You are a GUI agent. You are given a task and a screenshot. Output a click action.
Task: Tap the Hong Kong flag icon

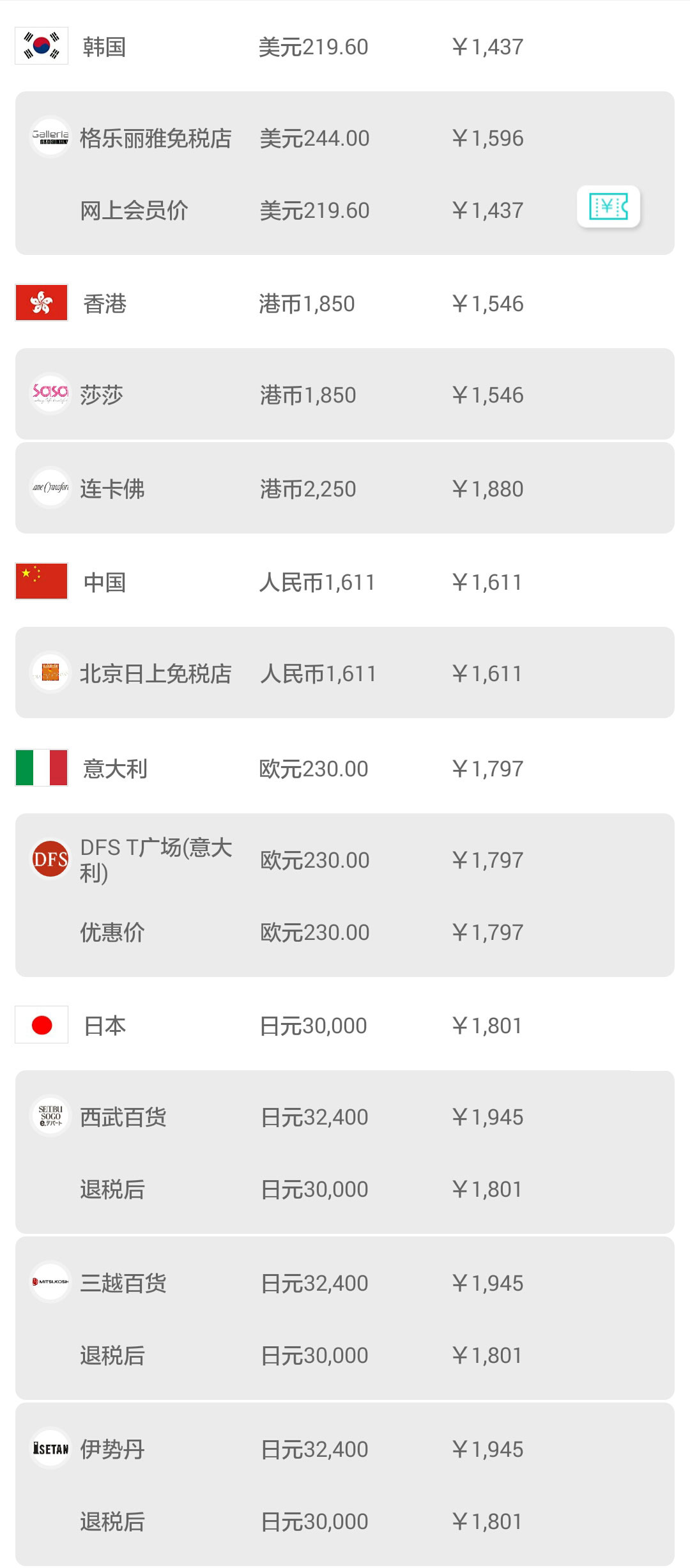click(42, 304)
